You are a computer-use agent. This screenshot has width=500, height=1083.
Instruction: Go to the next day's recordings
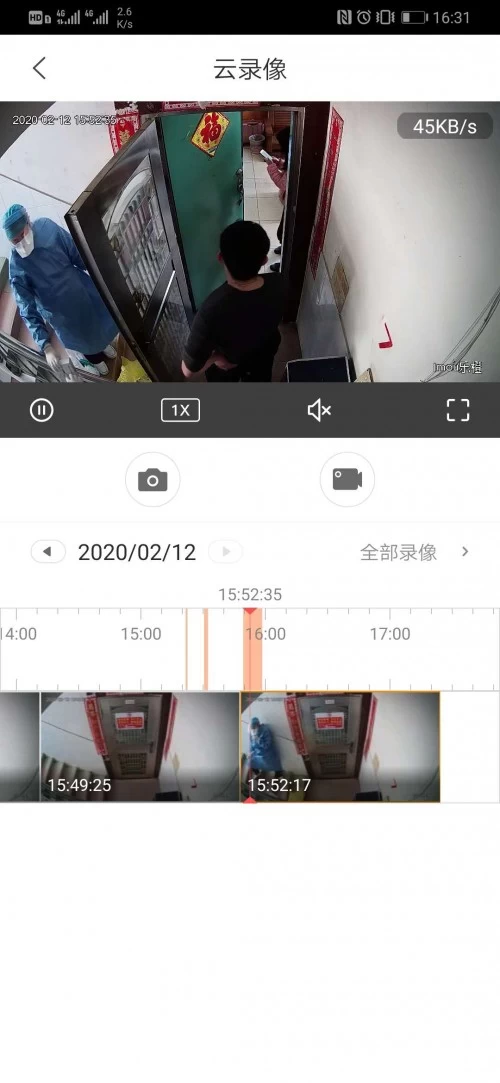point(225,552)
